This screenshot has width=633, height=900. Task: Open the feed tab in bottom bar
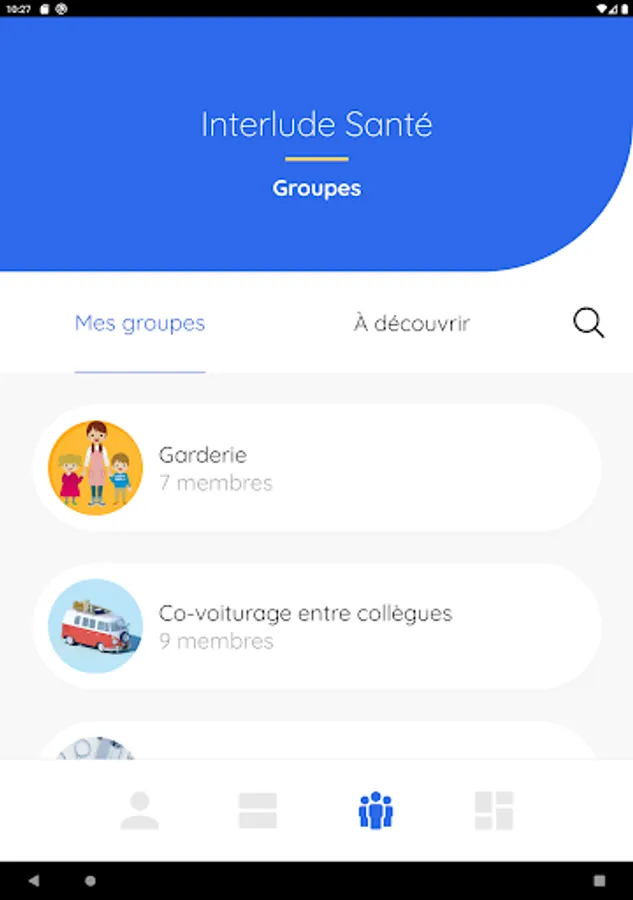[x=257, y=810]
